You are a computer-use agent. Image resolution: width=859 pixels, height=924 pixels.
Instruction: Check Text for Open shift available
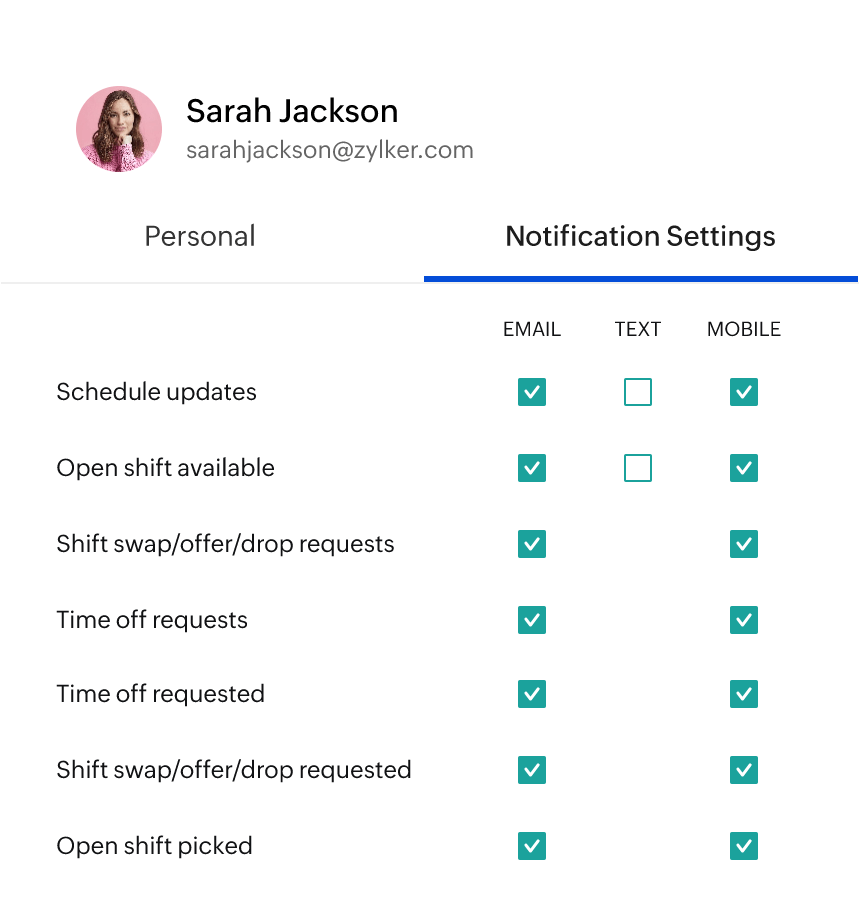638,468
